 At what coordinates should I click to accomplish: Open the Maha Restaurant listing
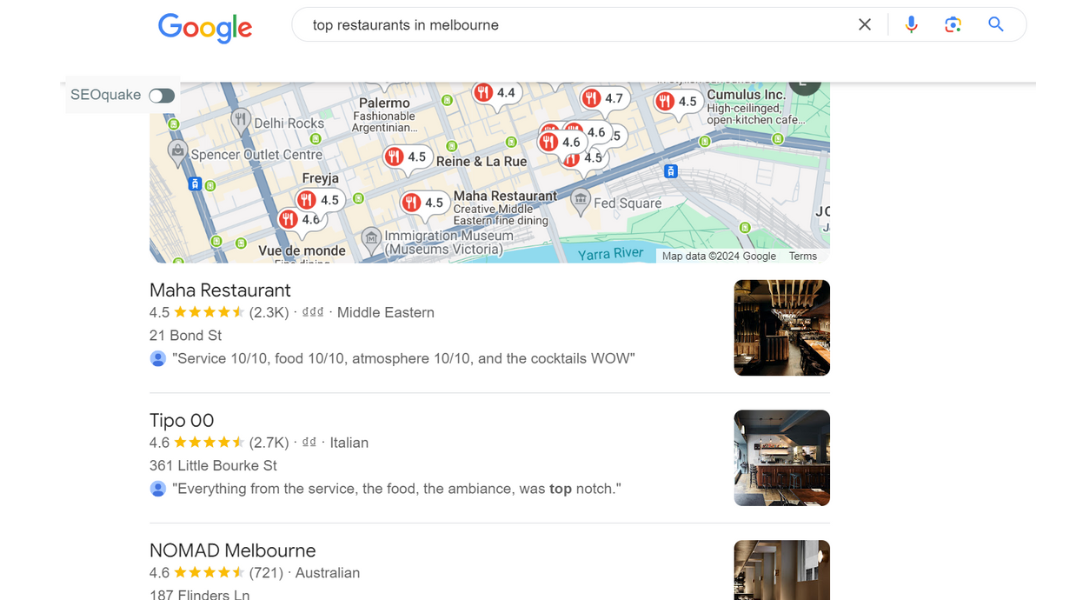tap(220, 291)
